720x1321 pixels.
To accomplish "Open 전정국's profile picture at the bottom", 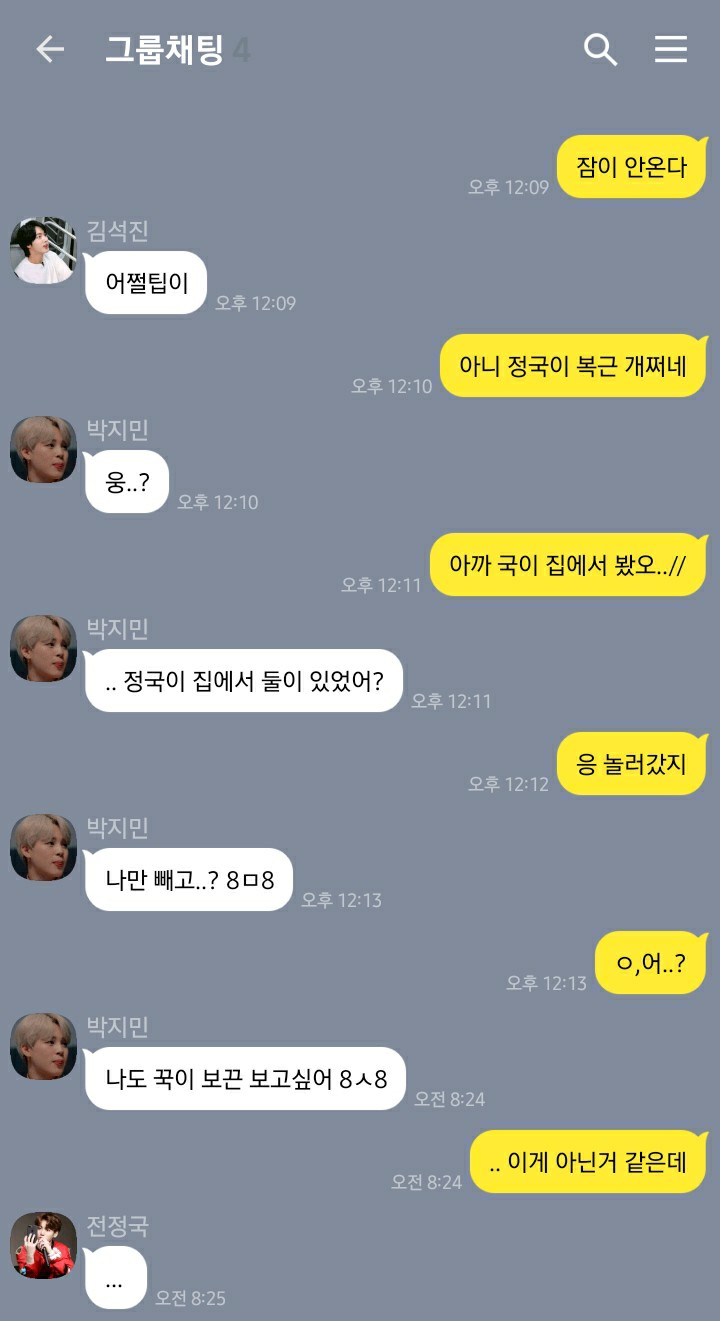I will [42, 1245].
